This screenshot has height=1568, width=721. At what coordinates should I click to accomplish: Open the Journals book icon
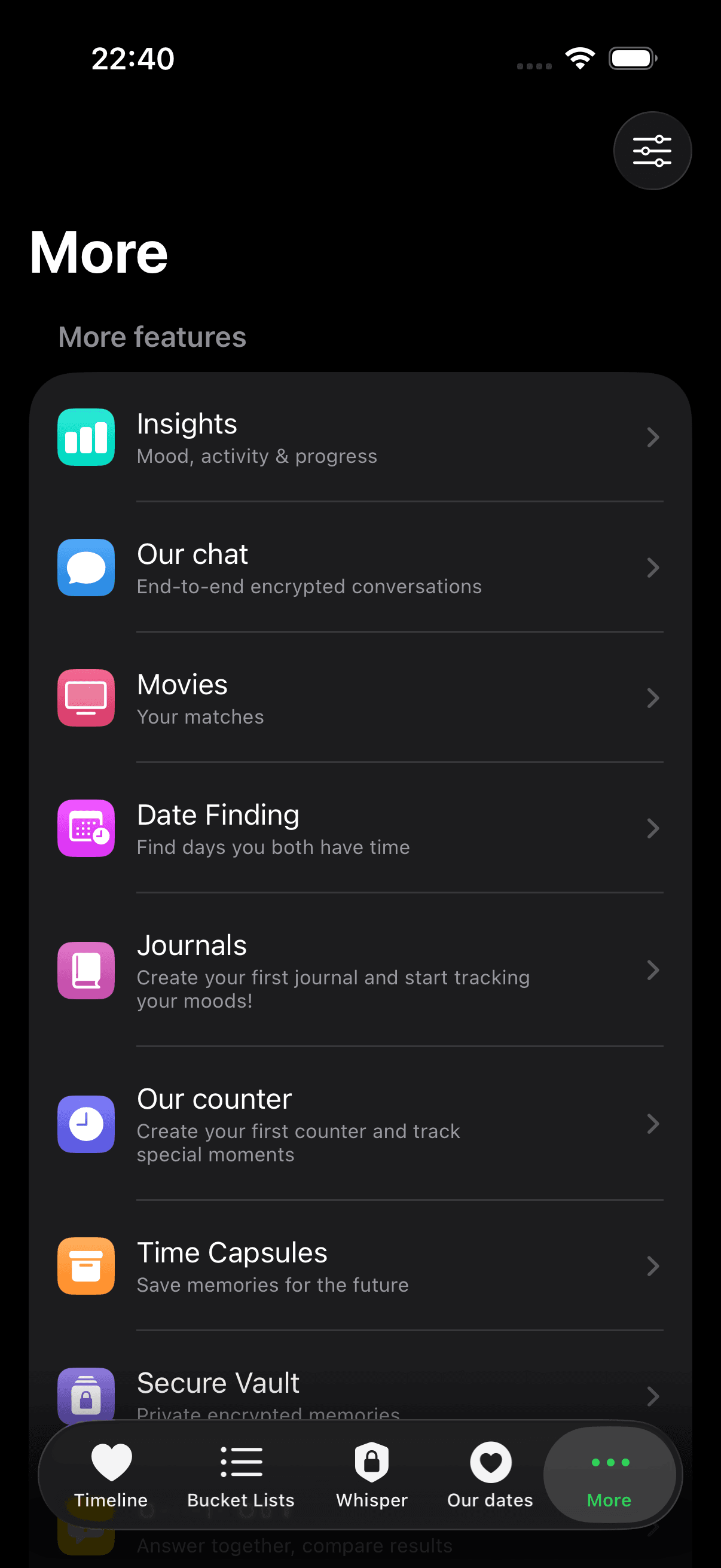[x=85, y=971]
